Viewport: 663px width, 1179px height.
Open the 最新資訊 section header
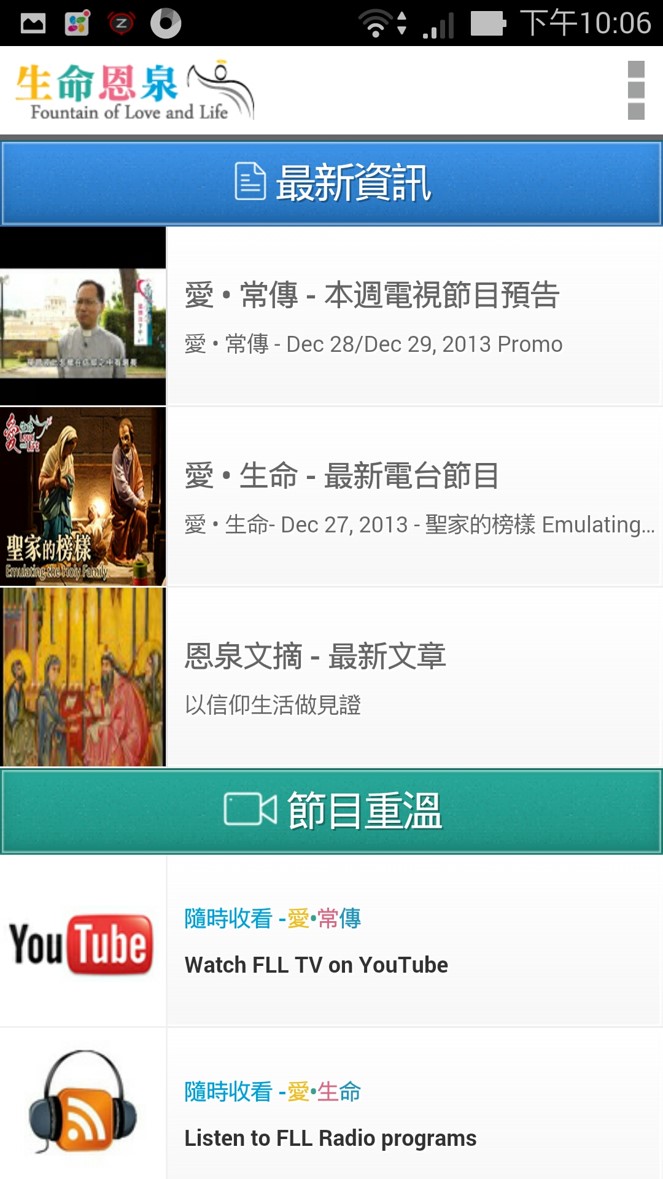[331, 184]
